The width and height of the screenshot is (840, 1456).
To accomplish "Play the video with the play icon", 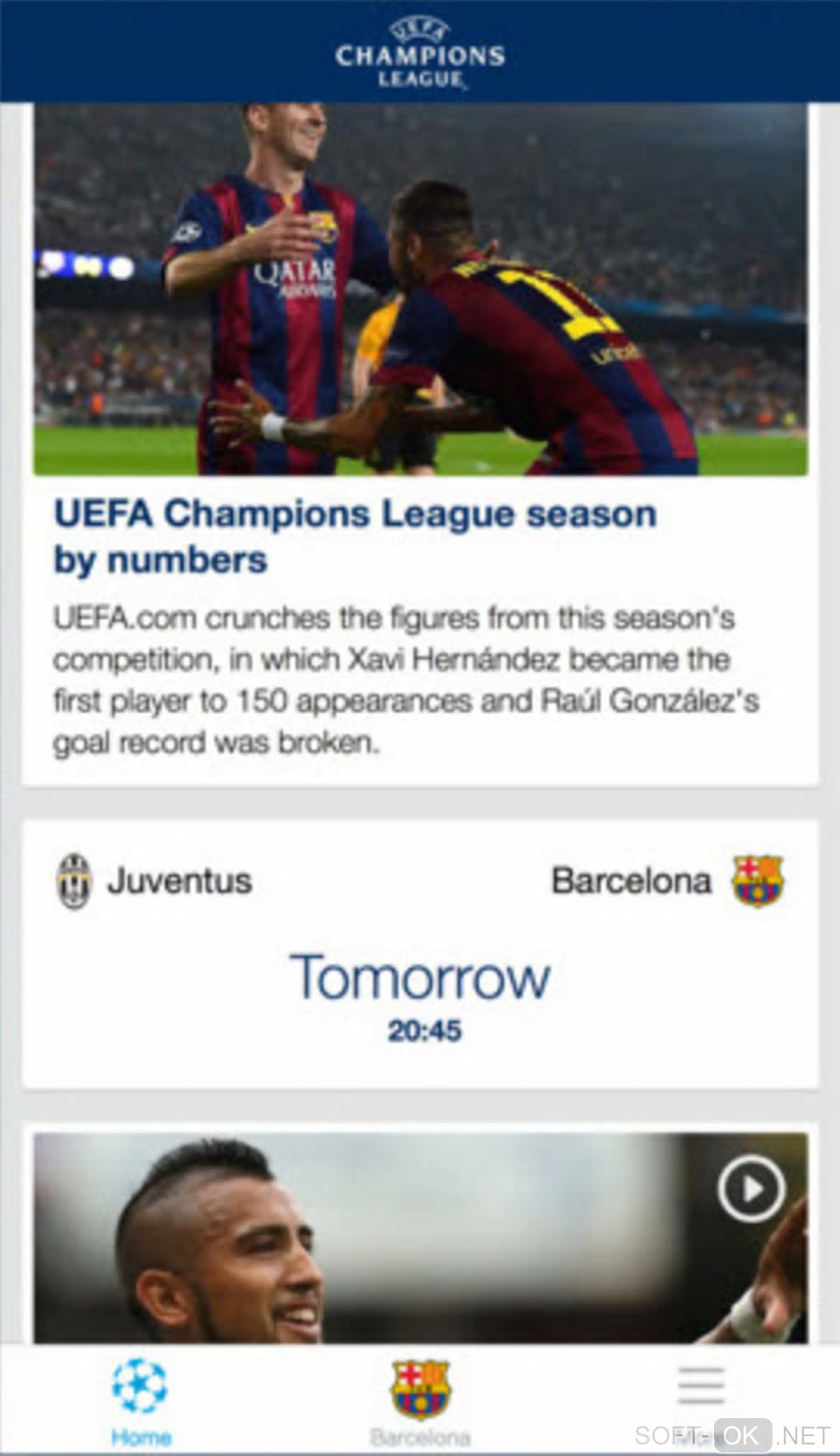I will pyautogui.click(x=750, y=1188).
